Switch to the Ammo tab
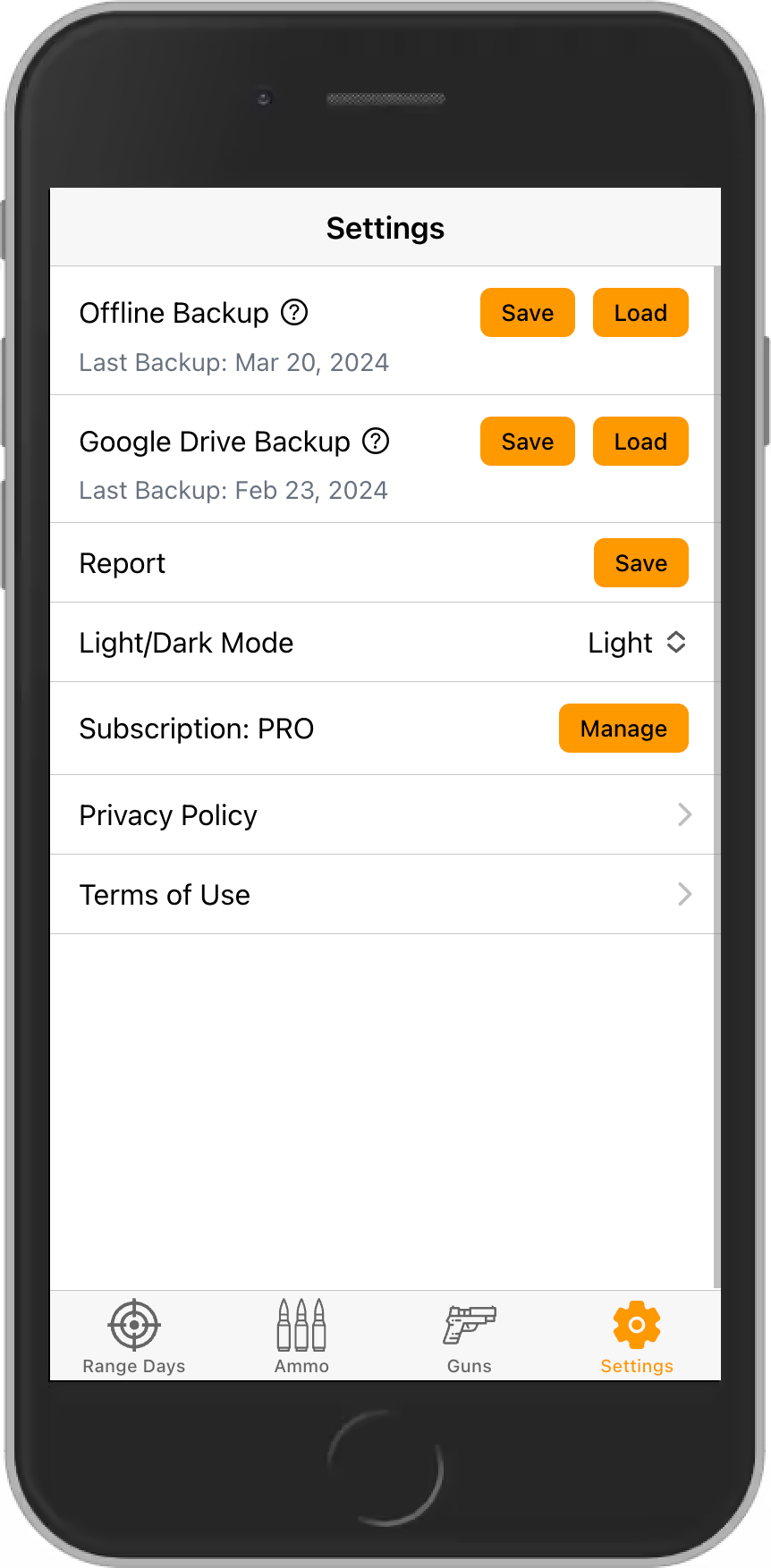 301,1337
